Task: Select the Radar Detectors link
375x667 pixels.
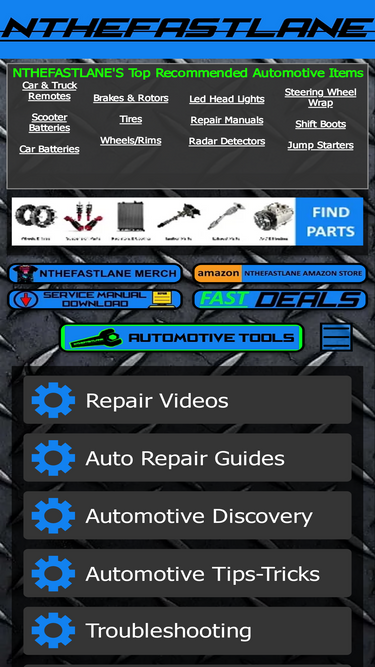Action: pos(227,141)
